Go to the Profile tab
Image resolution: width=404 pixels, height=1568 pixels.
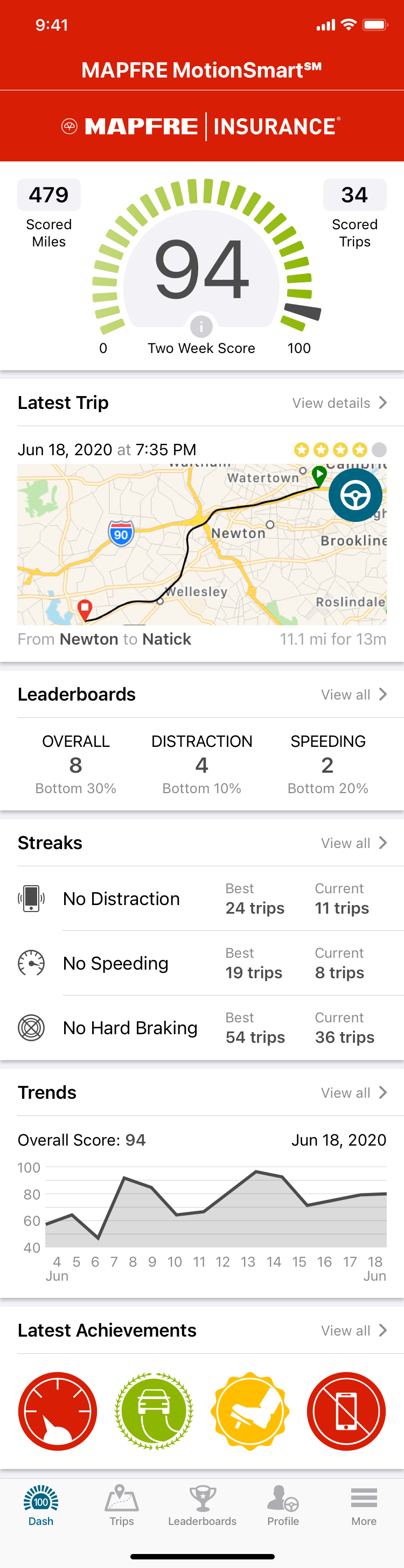click(283, 1505)
